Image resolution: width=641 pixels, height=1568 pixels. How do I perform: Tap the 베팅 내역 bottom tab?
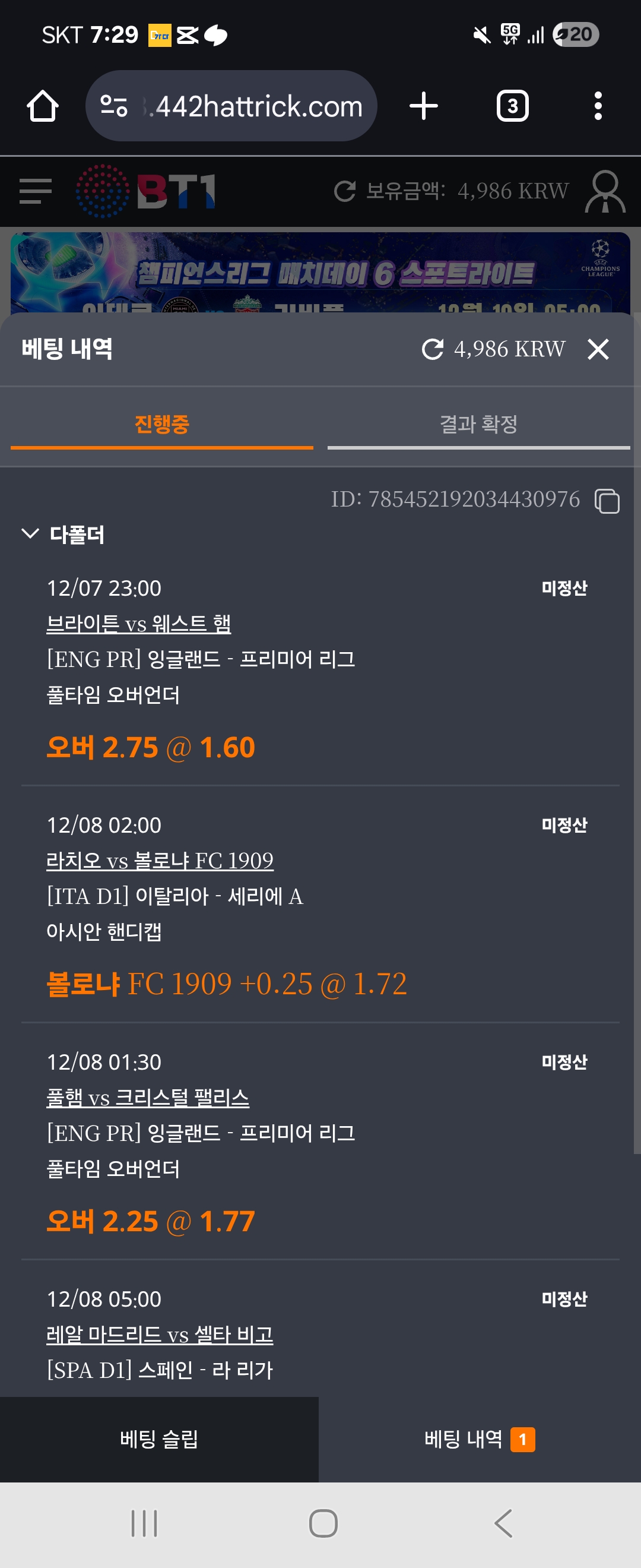pyautogui.click(x=478, y=1439)
